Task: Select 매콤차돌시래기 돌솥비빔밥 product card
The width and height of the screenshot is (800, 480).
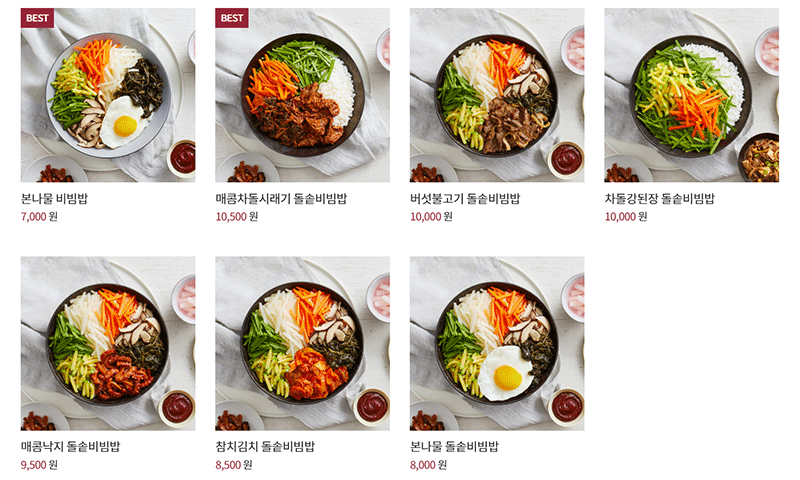Action: 302,95
